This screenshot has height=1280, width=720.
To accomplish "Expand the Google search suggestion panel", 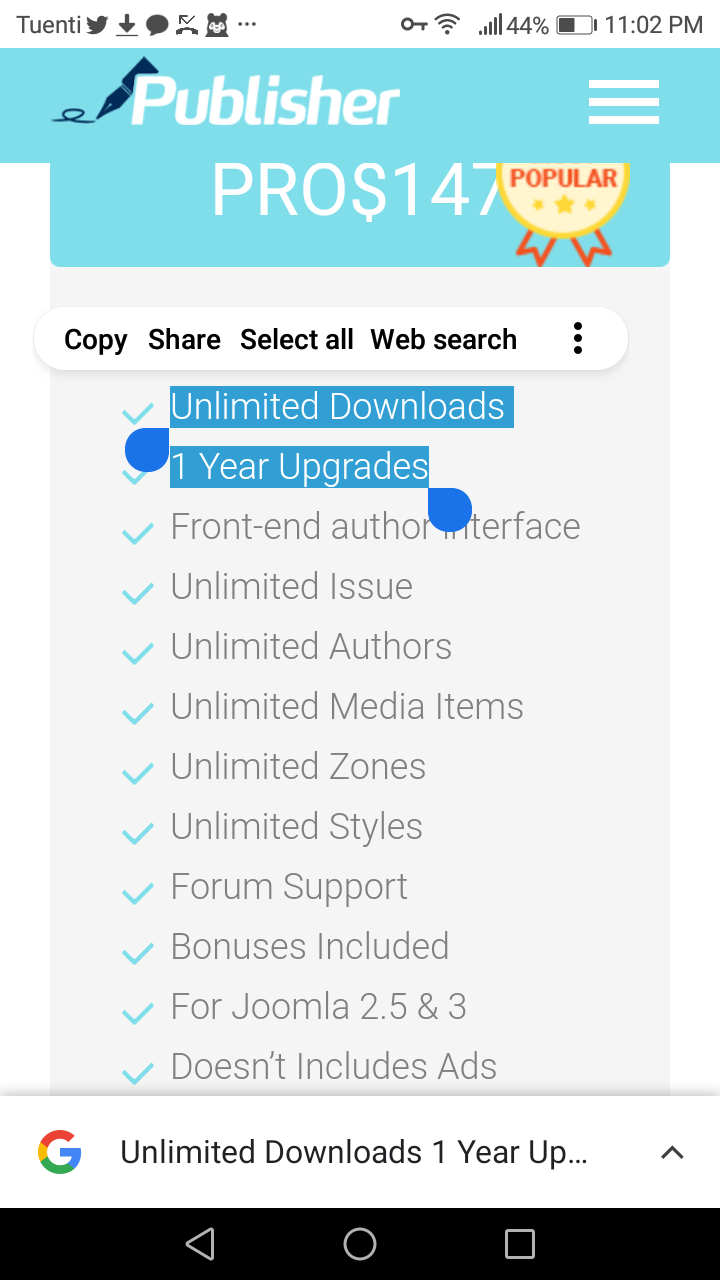I will click(x=672, y=1152).
